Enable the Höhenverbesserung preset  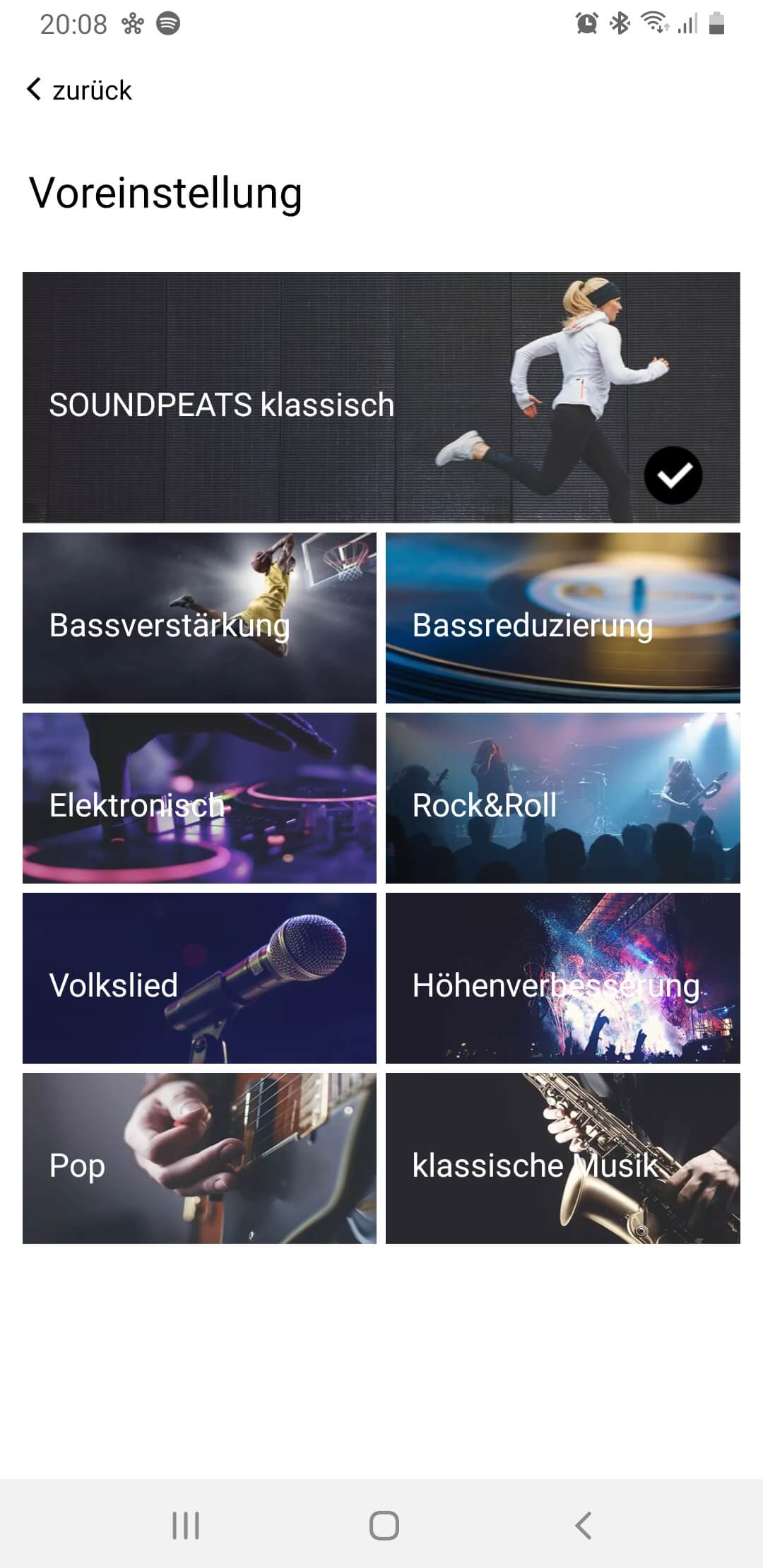(562, 978)
